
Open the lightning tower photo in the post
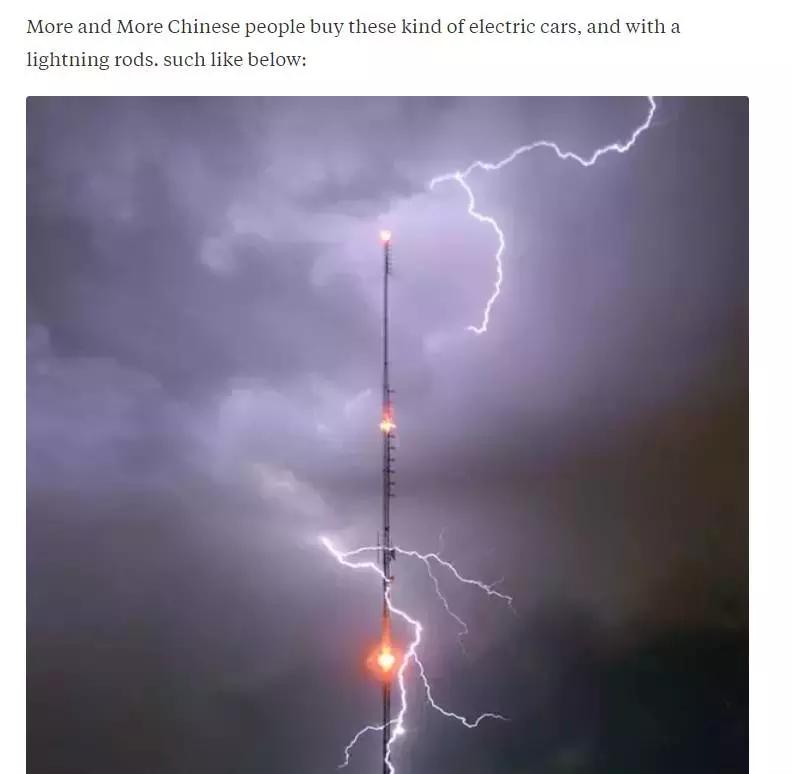click(x=387, y=435)
